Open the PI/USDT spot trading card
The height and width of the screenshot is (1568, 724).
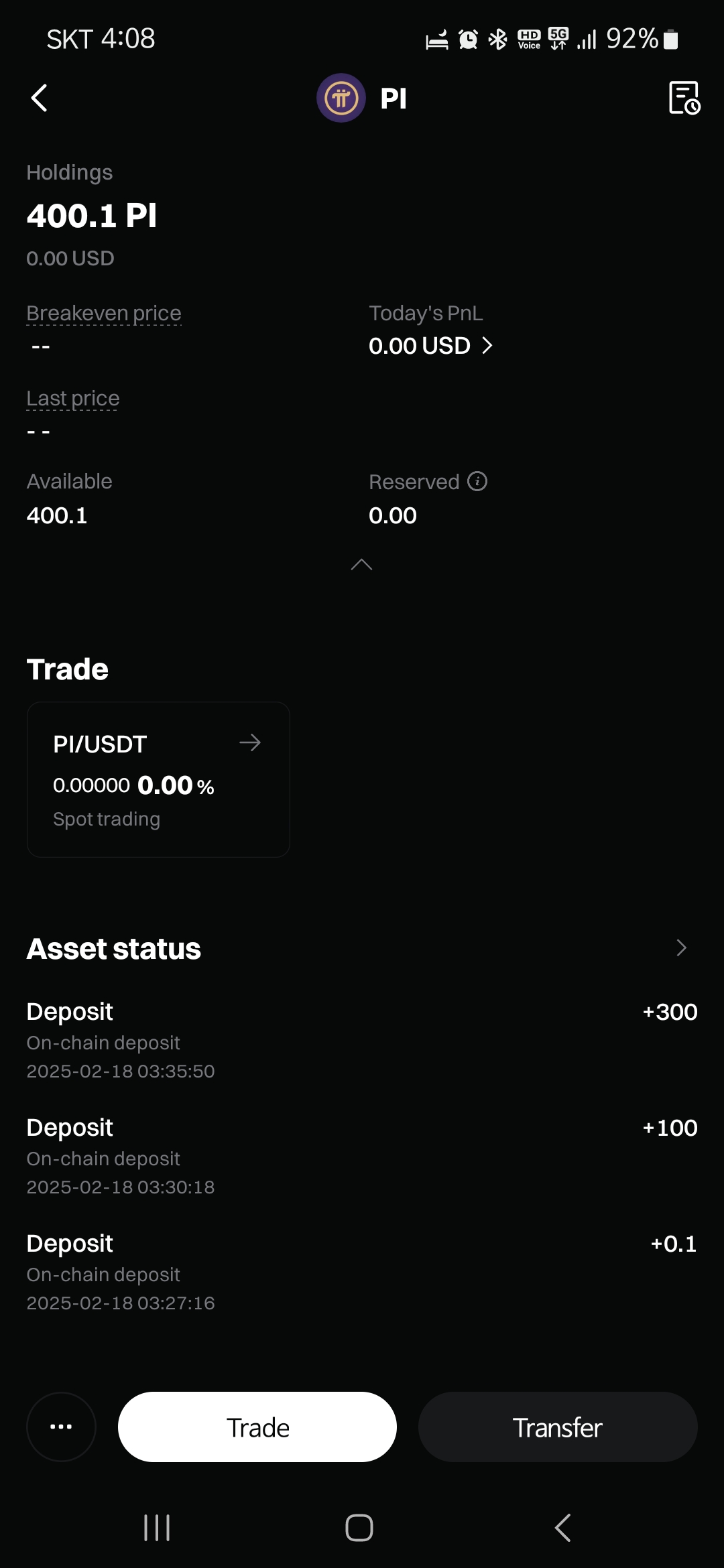(158, 779)
